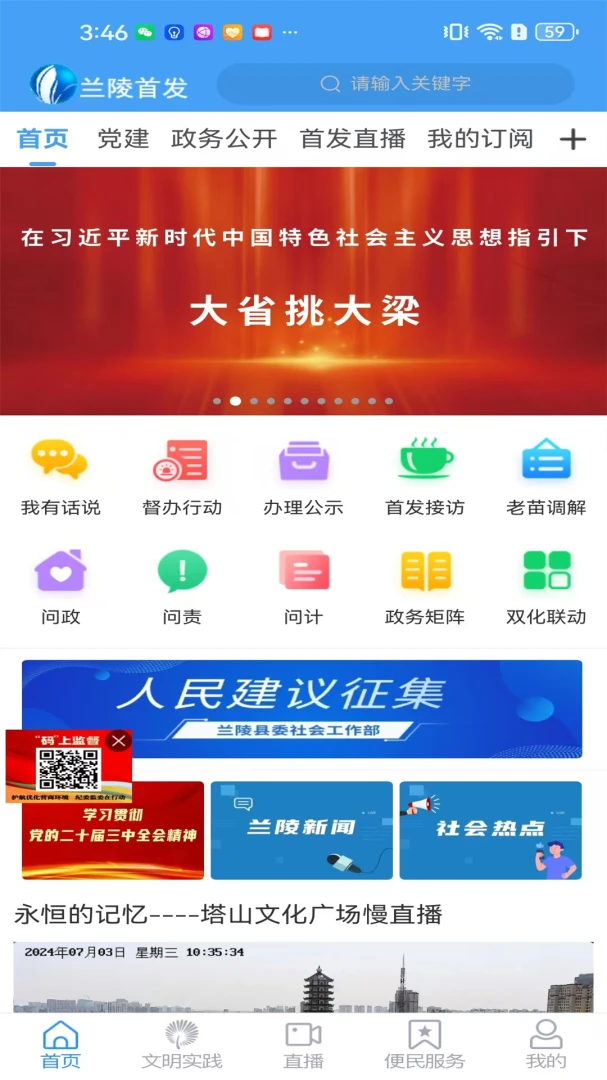Open the 我的 profile tab

[x=546, y=1046]
